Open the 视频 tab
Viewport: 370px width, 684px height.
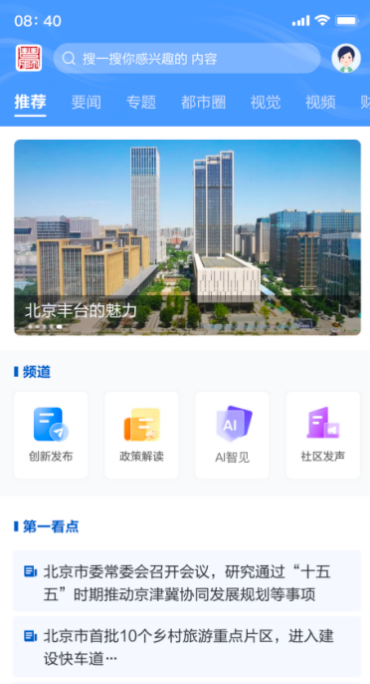[320, 103]
